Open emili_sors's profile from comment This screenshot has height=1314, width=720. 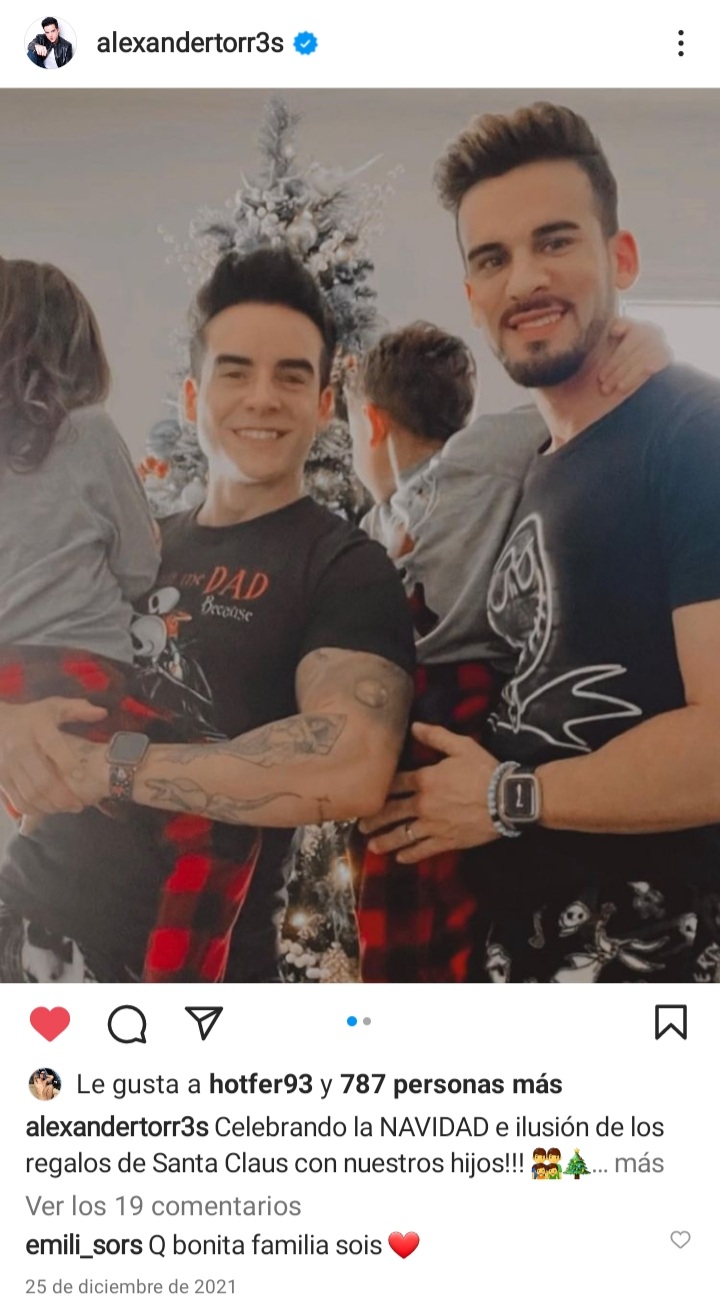pos(84,1246)
